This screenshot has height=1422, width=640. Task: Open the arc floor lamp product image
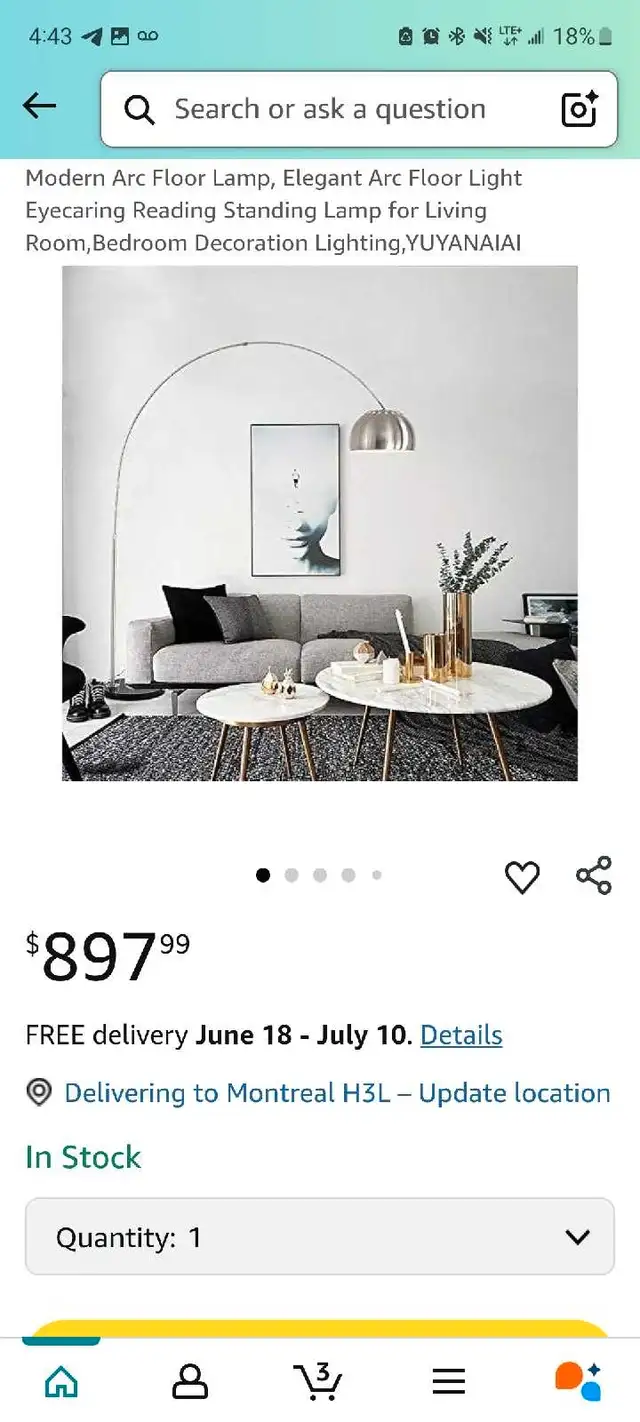[x=320, y=523]
